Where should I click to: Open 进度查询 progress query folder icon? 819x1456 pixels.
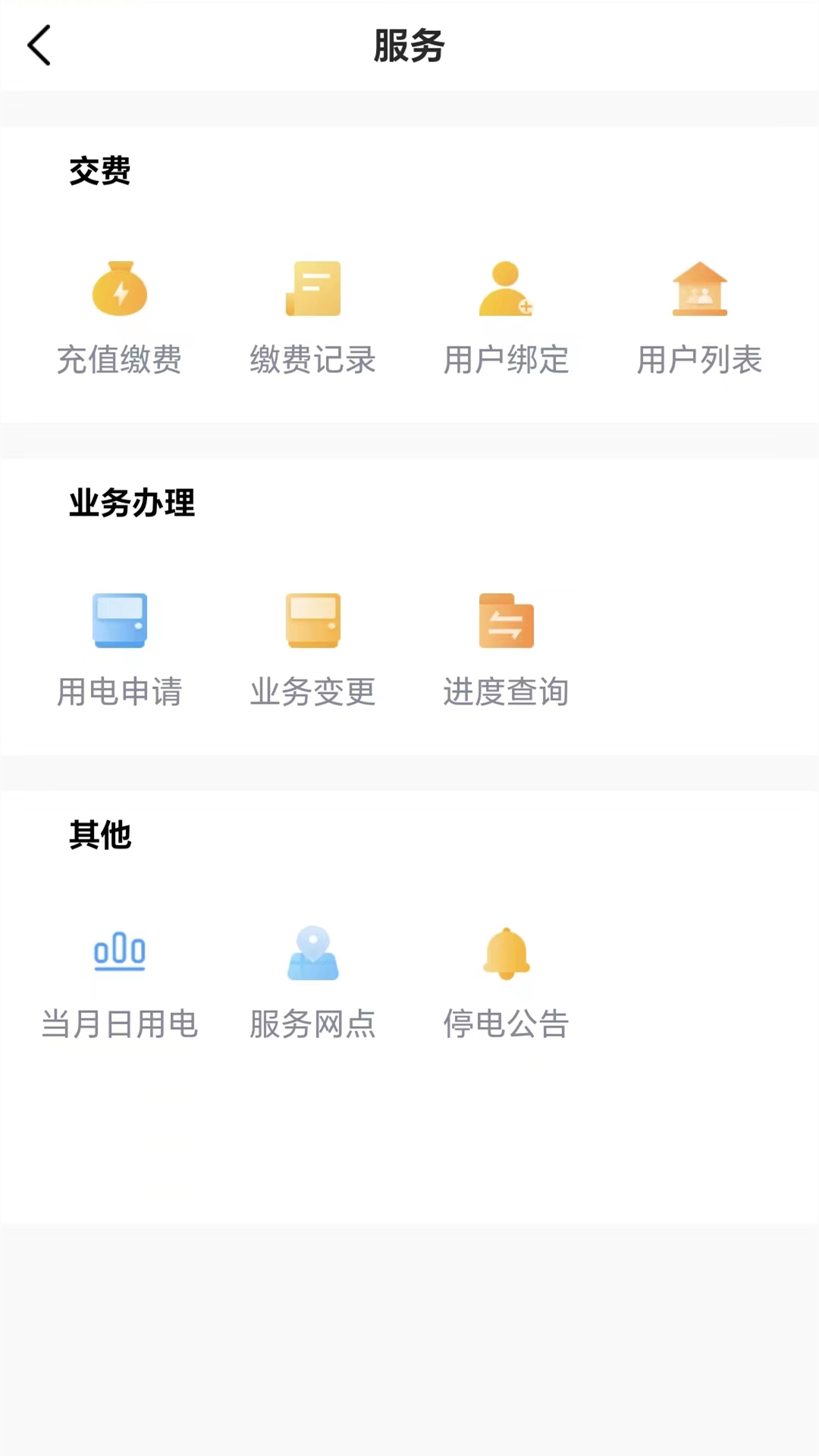pyautogui.click(x=506, y=620)
